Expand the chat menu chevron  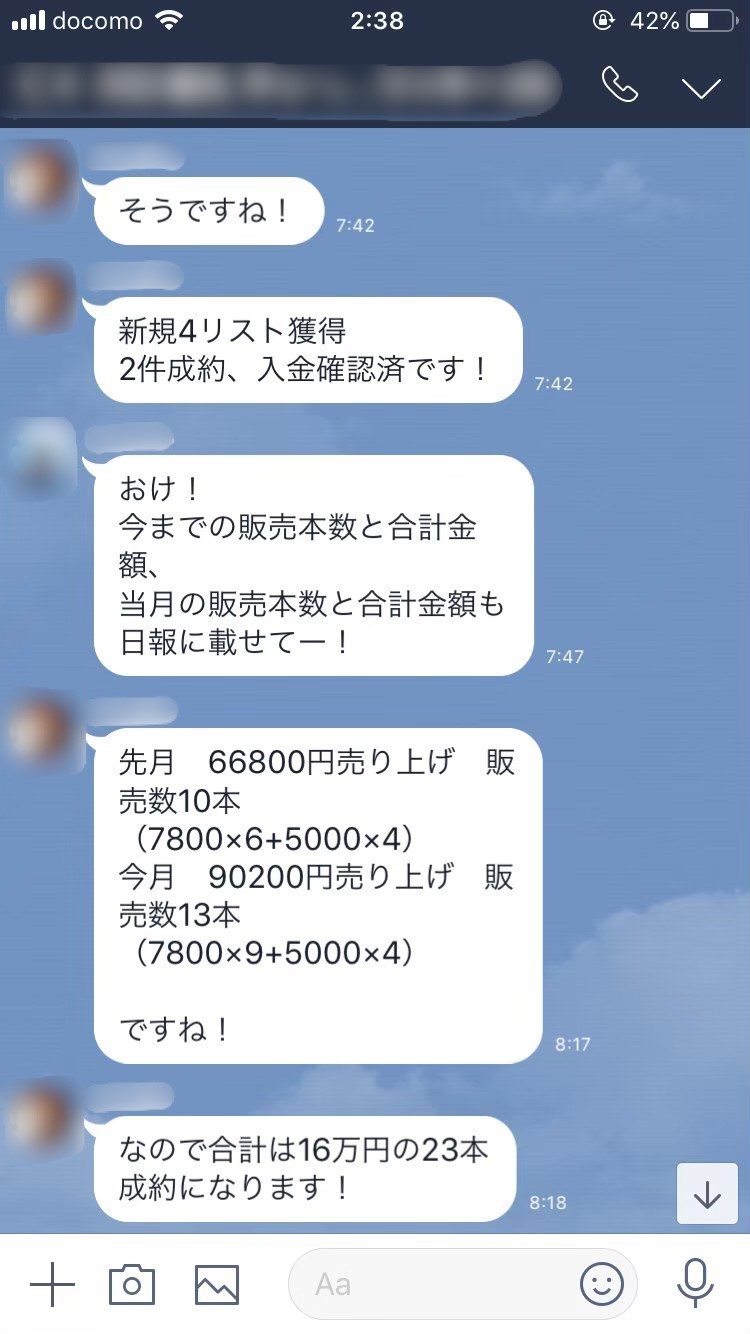[701, 87]
